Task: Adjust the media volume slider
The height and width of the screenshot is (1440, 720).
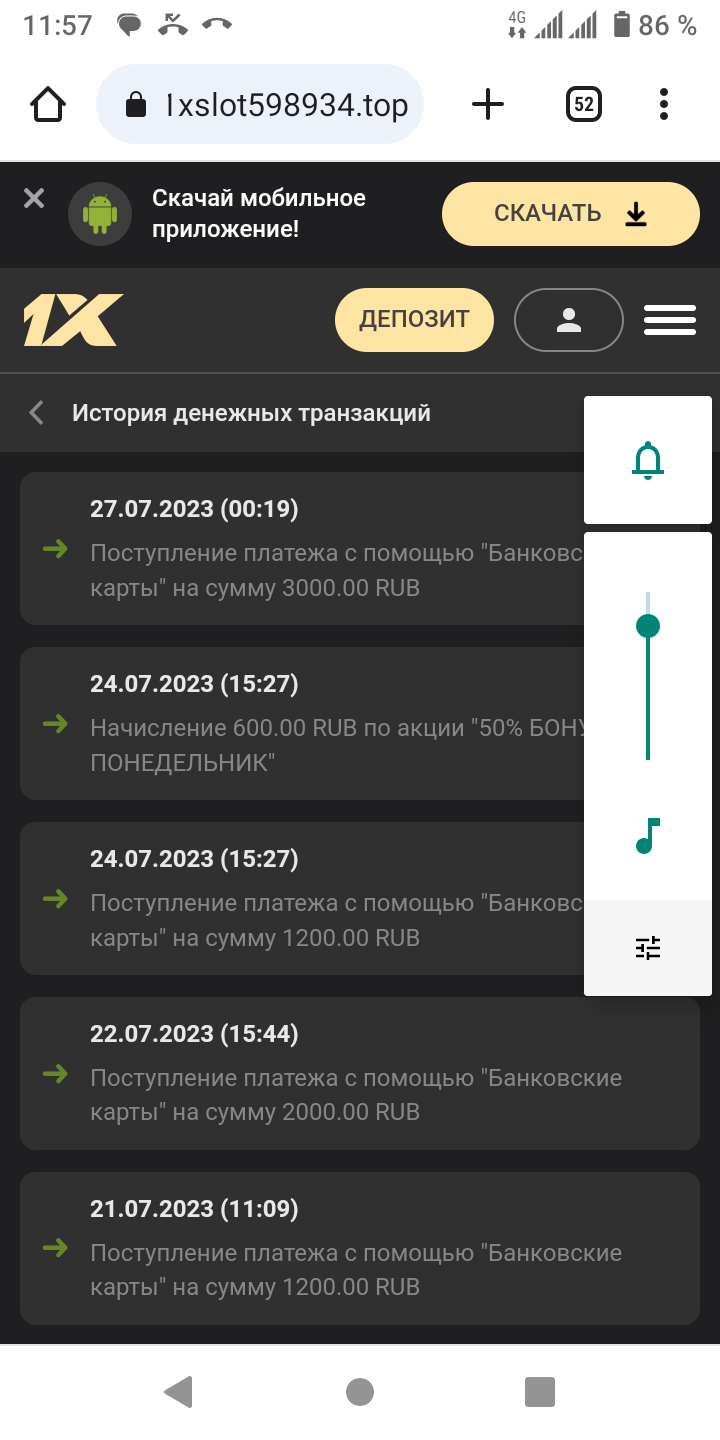Action: (648, 627)
